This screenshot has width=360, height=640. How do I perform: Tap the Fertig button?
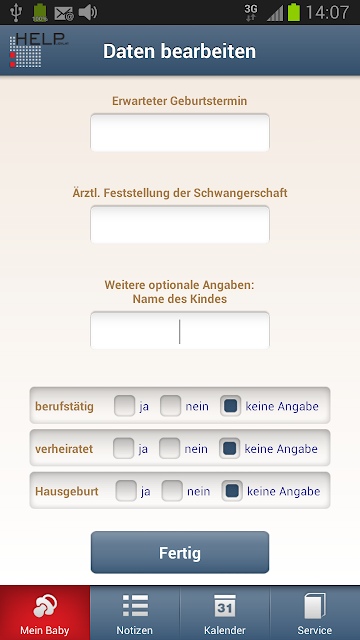180,553
